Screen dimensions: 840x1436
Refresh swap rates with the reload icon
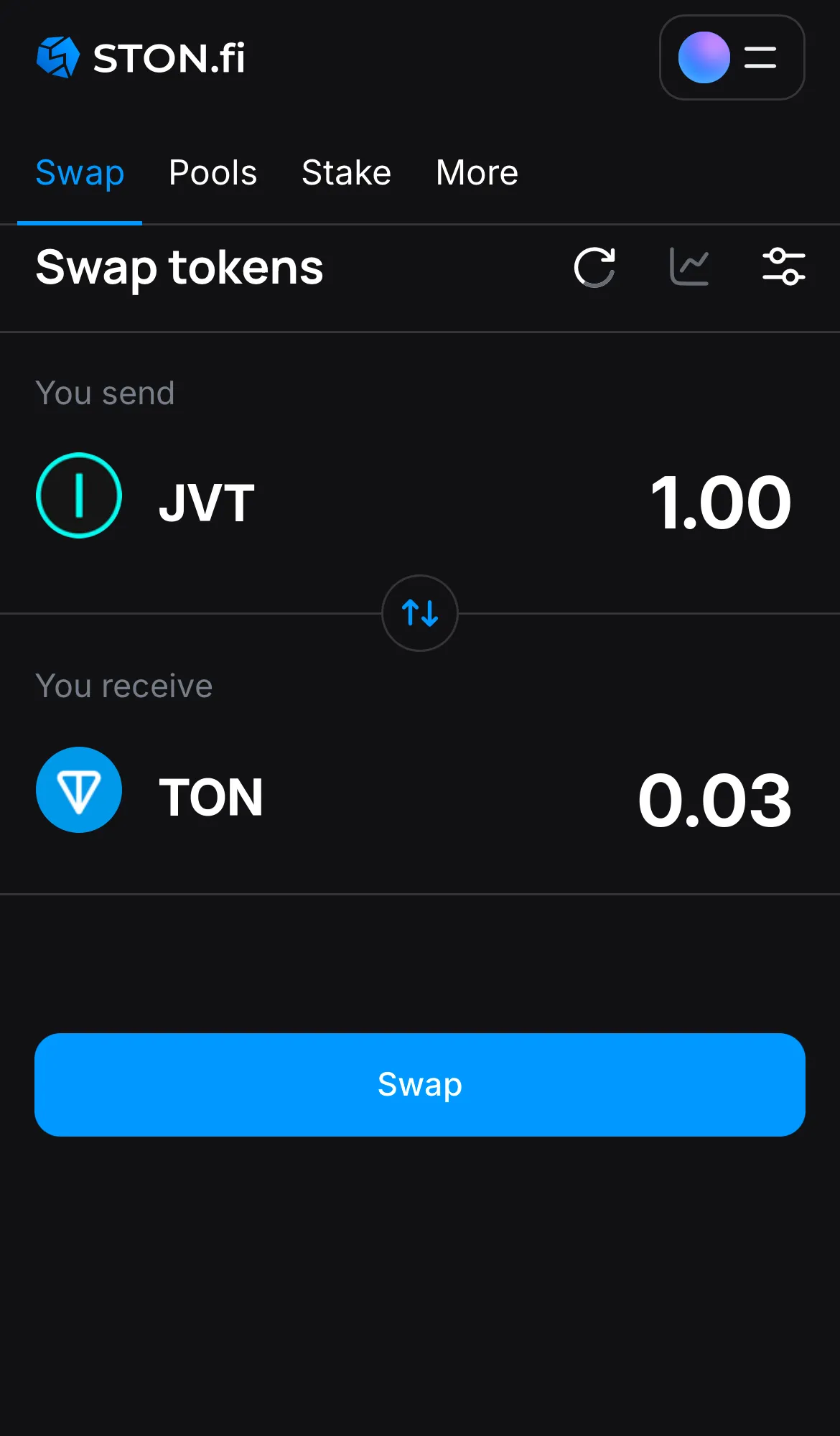coord(594,267)
